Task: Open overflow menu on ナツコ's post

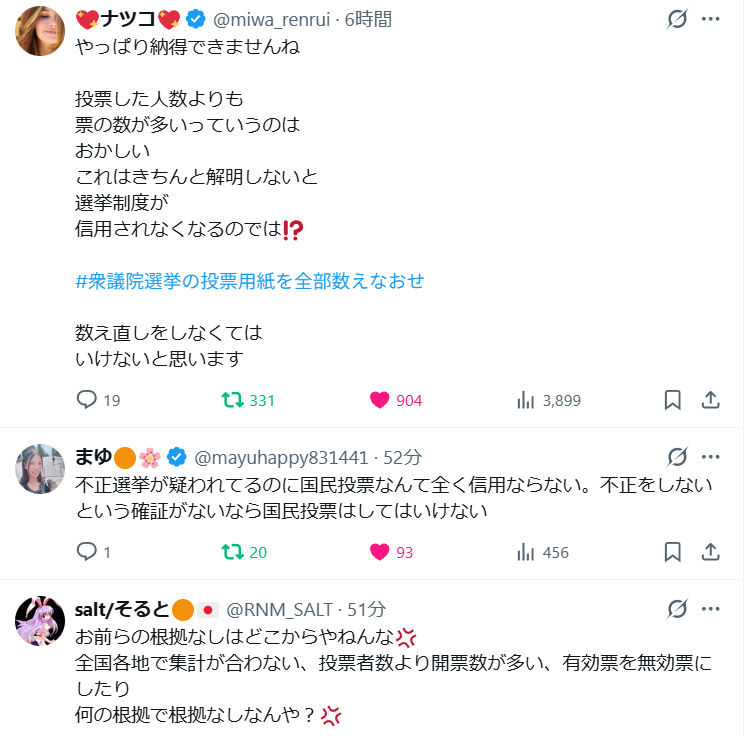Action: click(x=711, y=19)
